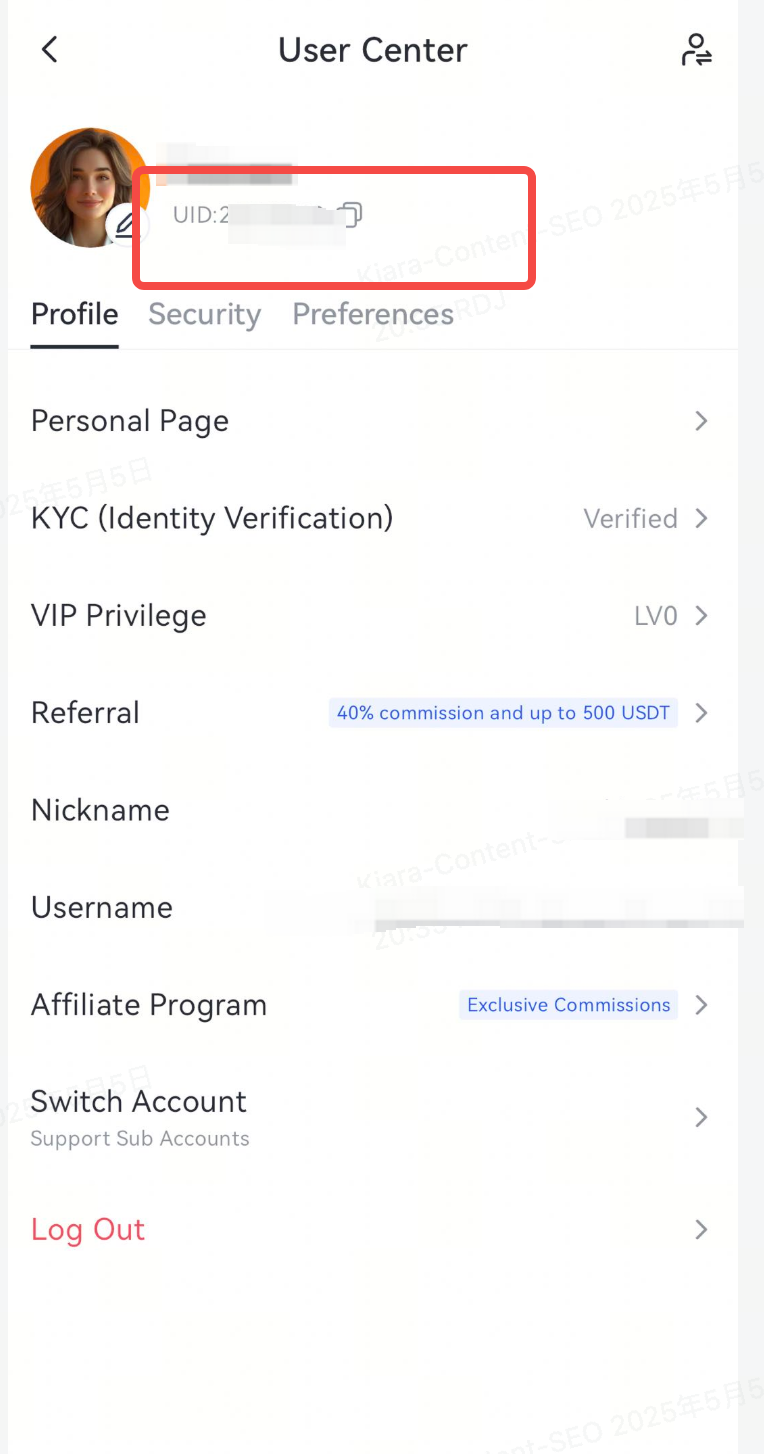Open the Referral commission row
Screen dimensions: 764x1454
pyautogui.click(x=370, y=713)
